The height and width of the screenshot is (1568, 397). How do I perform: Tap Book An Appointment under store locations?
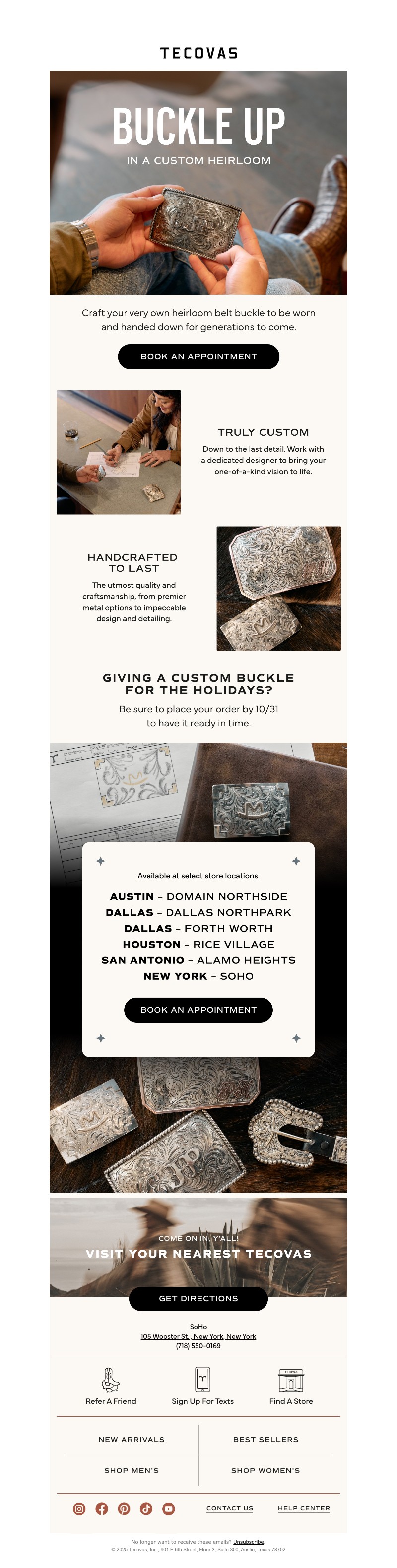[198, 1010]
